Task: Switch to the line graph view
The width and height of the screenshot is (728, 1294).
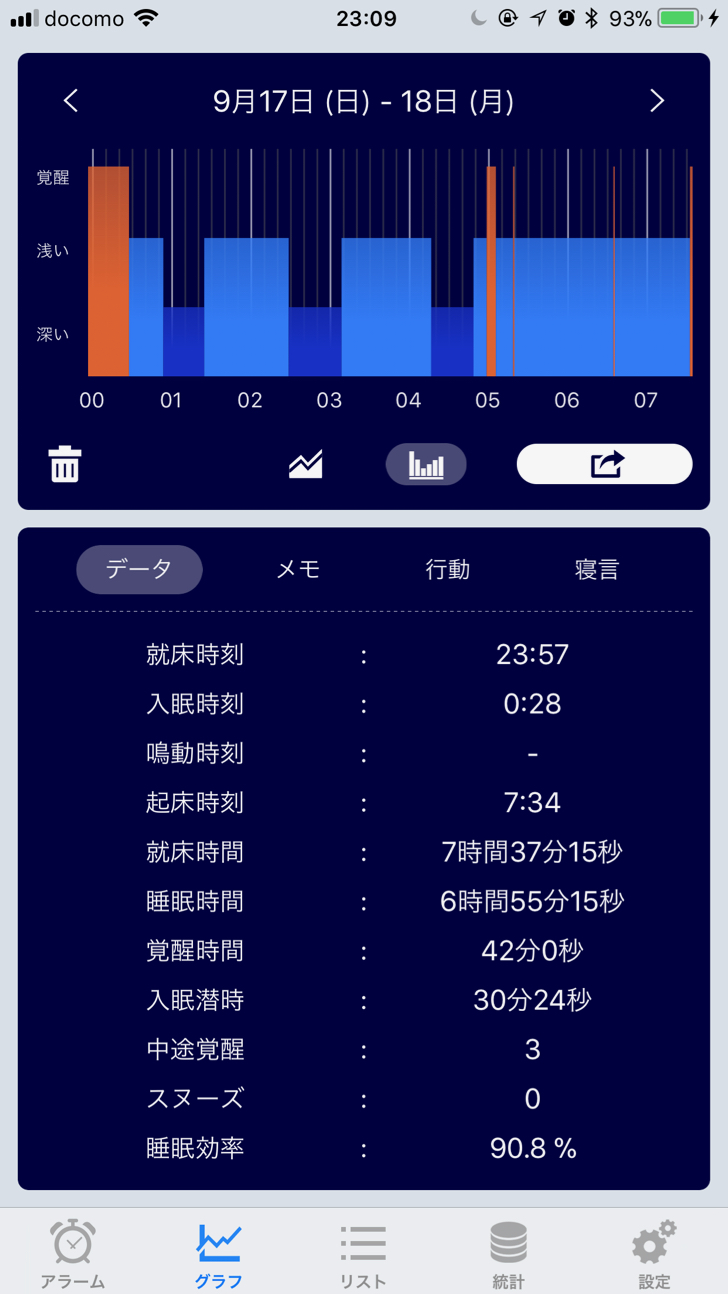Action: [306, 465]
